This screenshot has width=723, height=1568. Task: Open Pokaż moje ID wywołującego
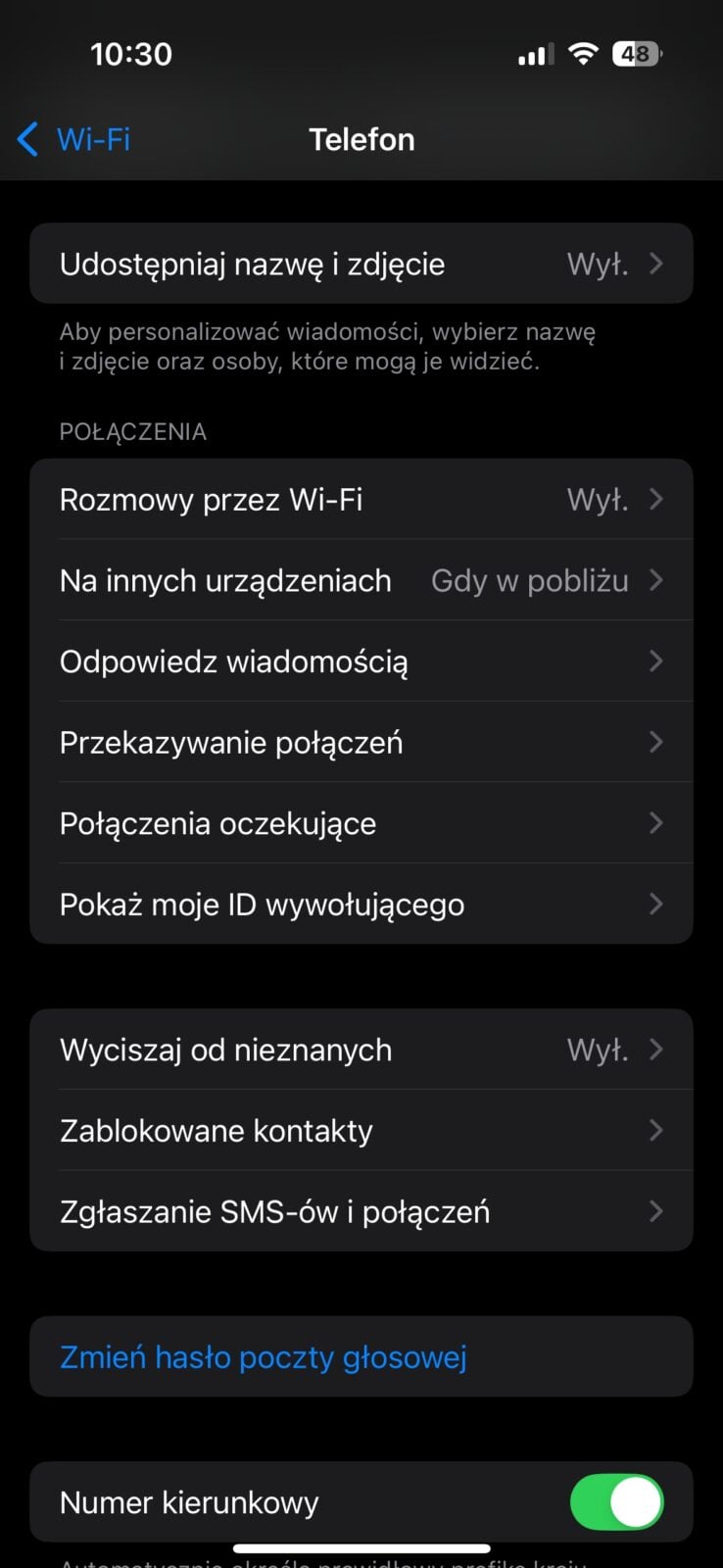[x=361, y=904]
